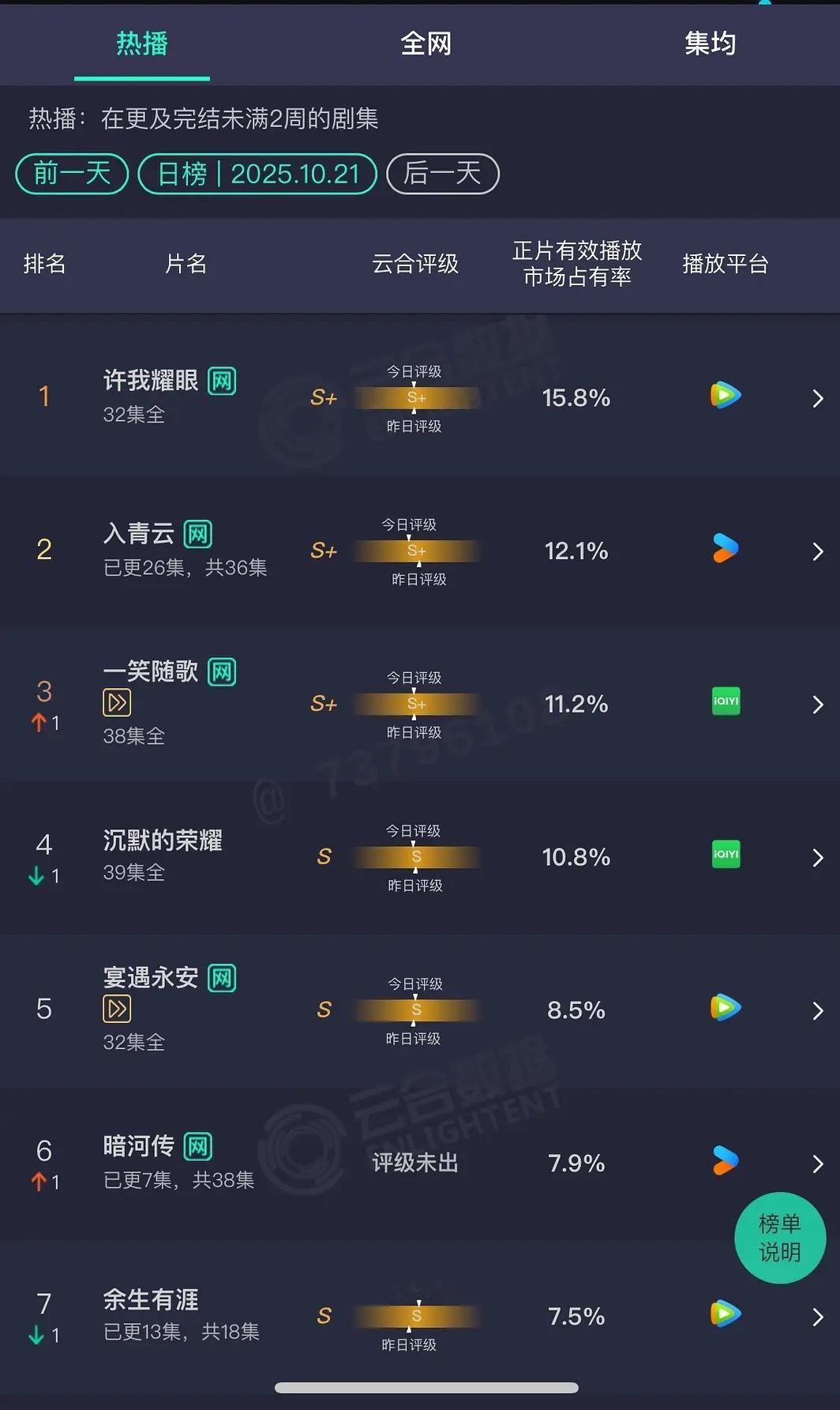840x1410 pixels.
Task: Open the 日榜 2025.10.21 date picker
Action: click(x=257, y=174)
